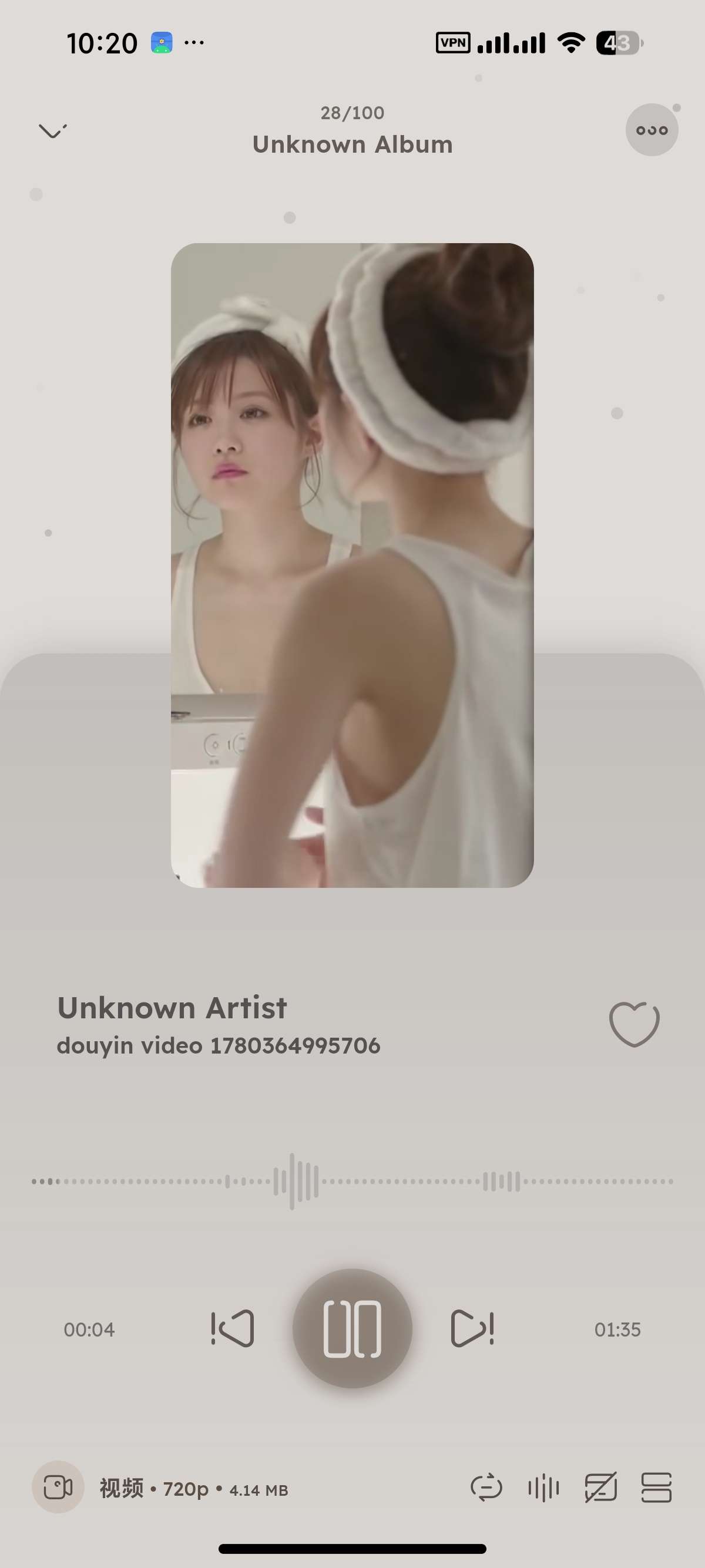The width and height of the screenshot is (705, 1568).
Task: Collapse the player with the down chevron
Action: (52, 130)
